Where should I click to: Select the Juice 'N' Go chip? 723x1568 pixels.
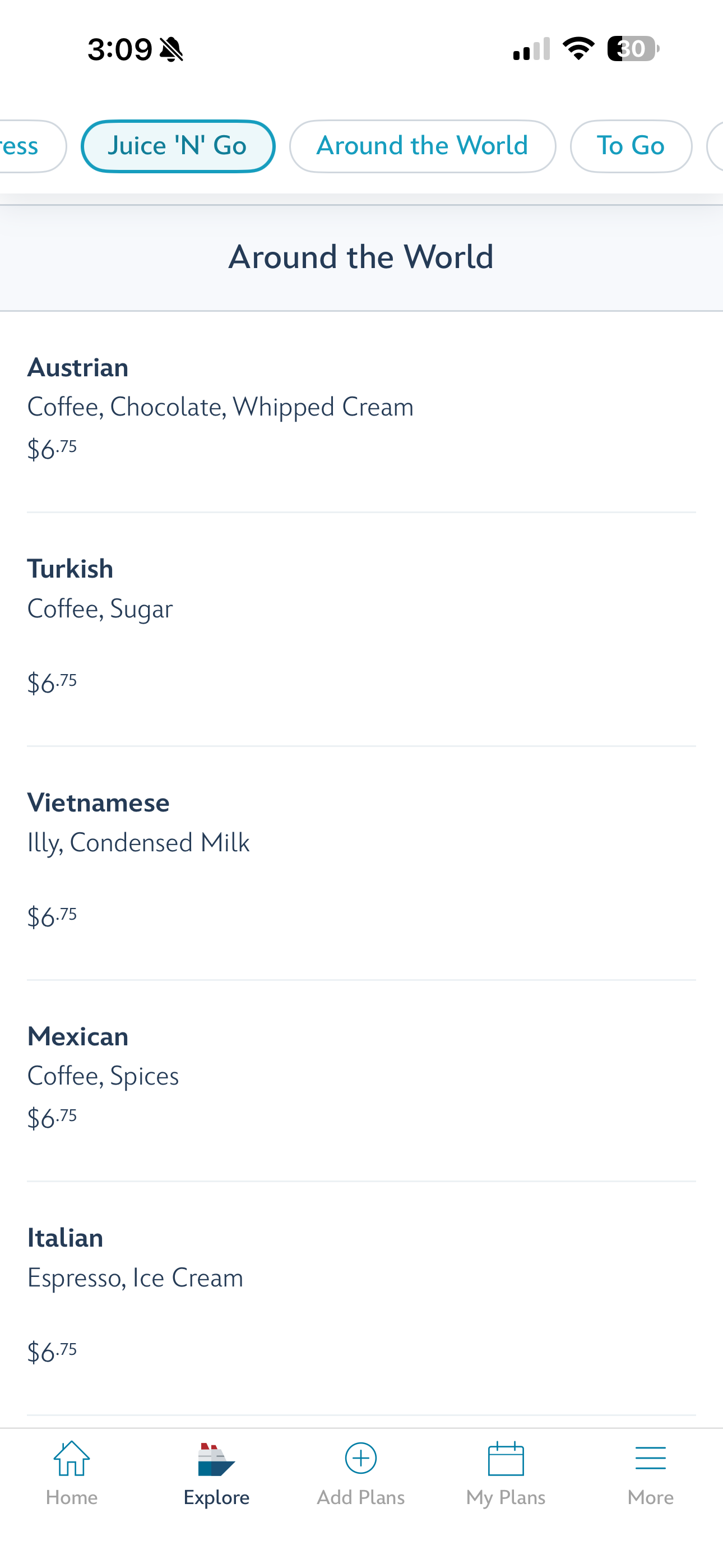177,146
